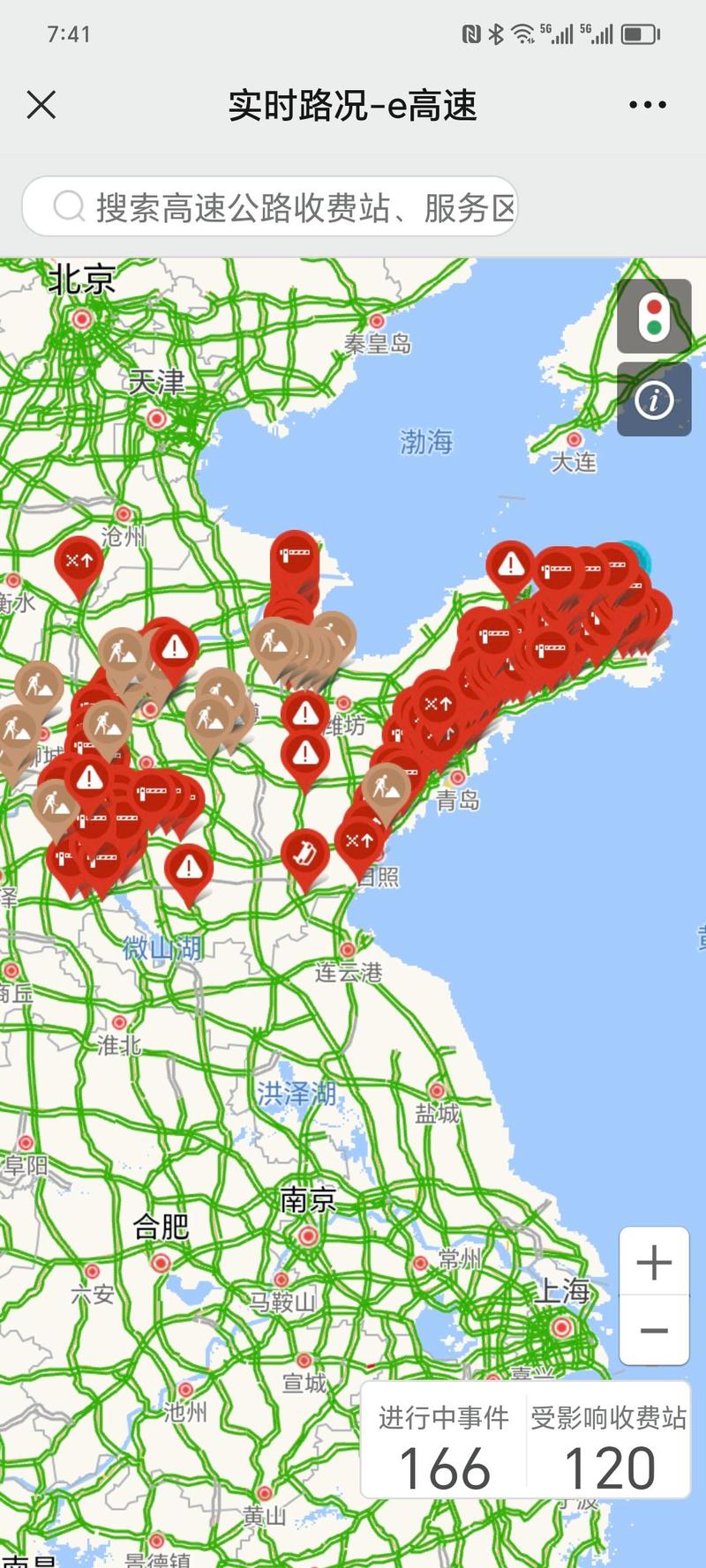Image resolution: width=706 pixels, height=1568 pixels.
Task: Switch to the 进行中事件 events panel
Action: [x=445, y=1437]
